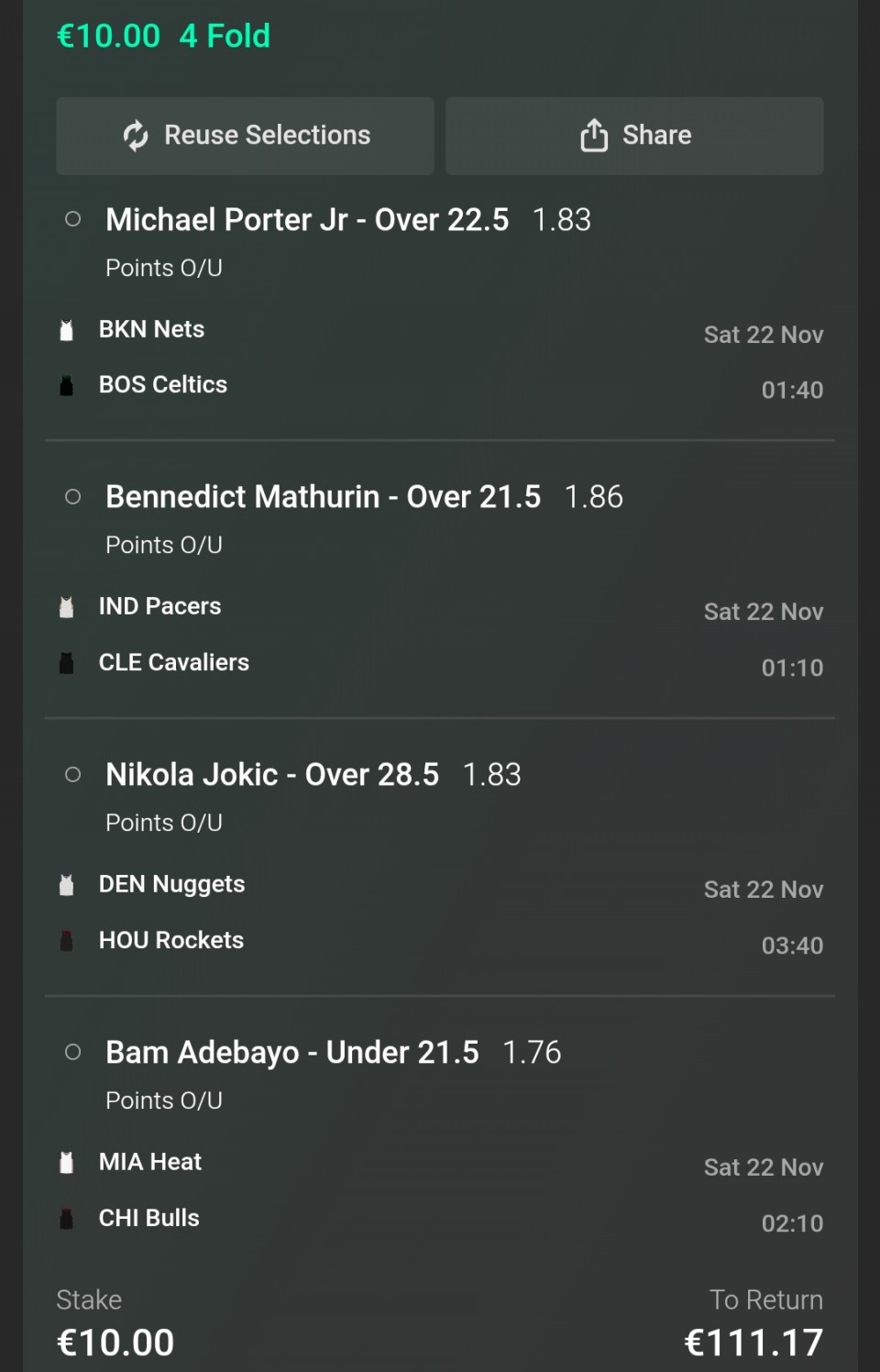This screenshot has height=1372, width=880.
Task: Tap the Reuse Selections button
Action: coord(245,136)
